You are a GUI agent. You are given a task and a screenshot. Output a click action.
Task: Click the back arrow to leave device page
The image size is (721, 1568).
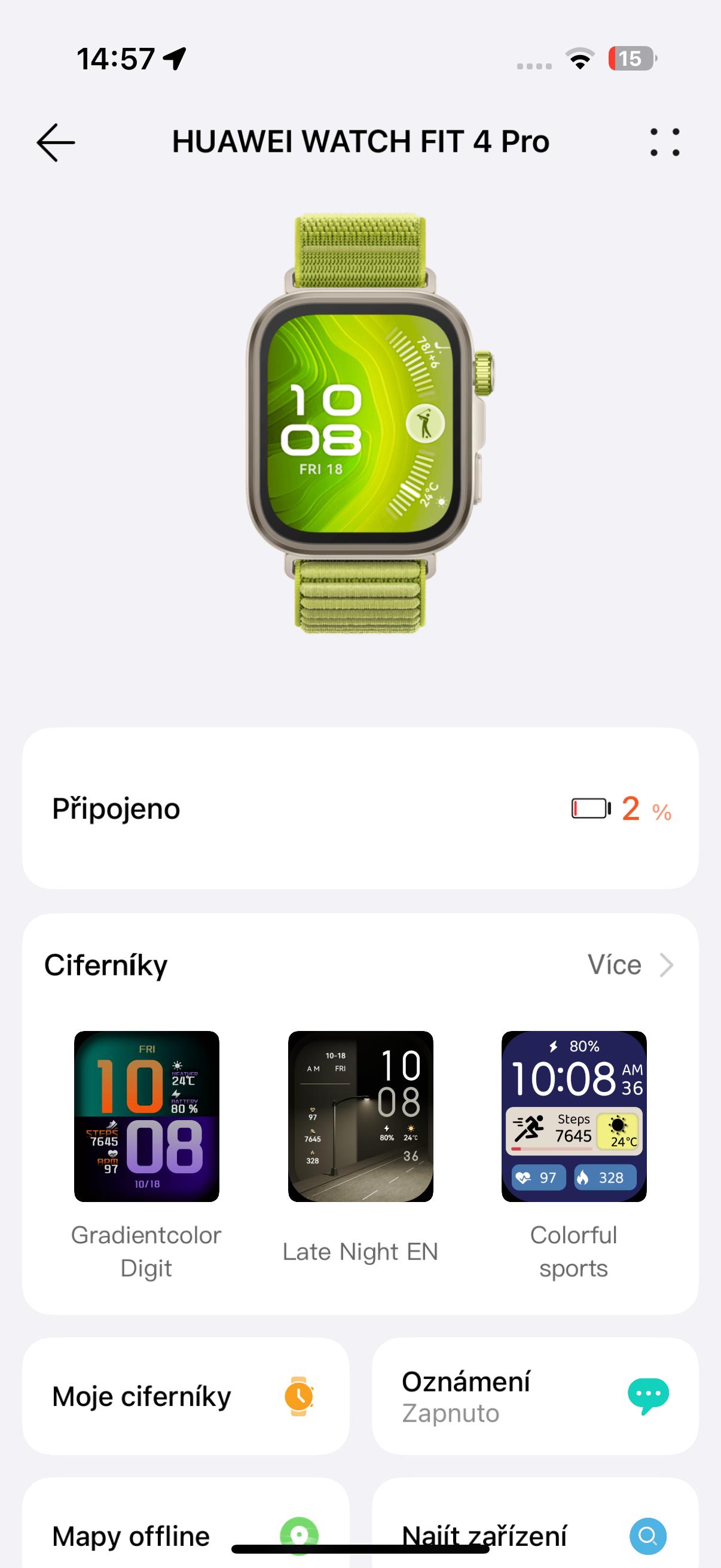56,142
